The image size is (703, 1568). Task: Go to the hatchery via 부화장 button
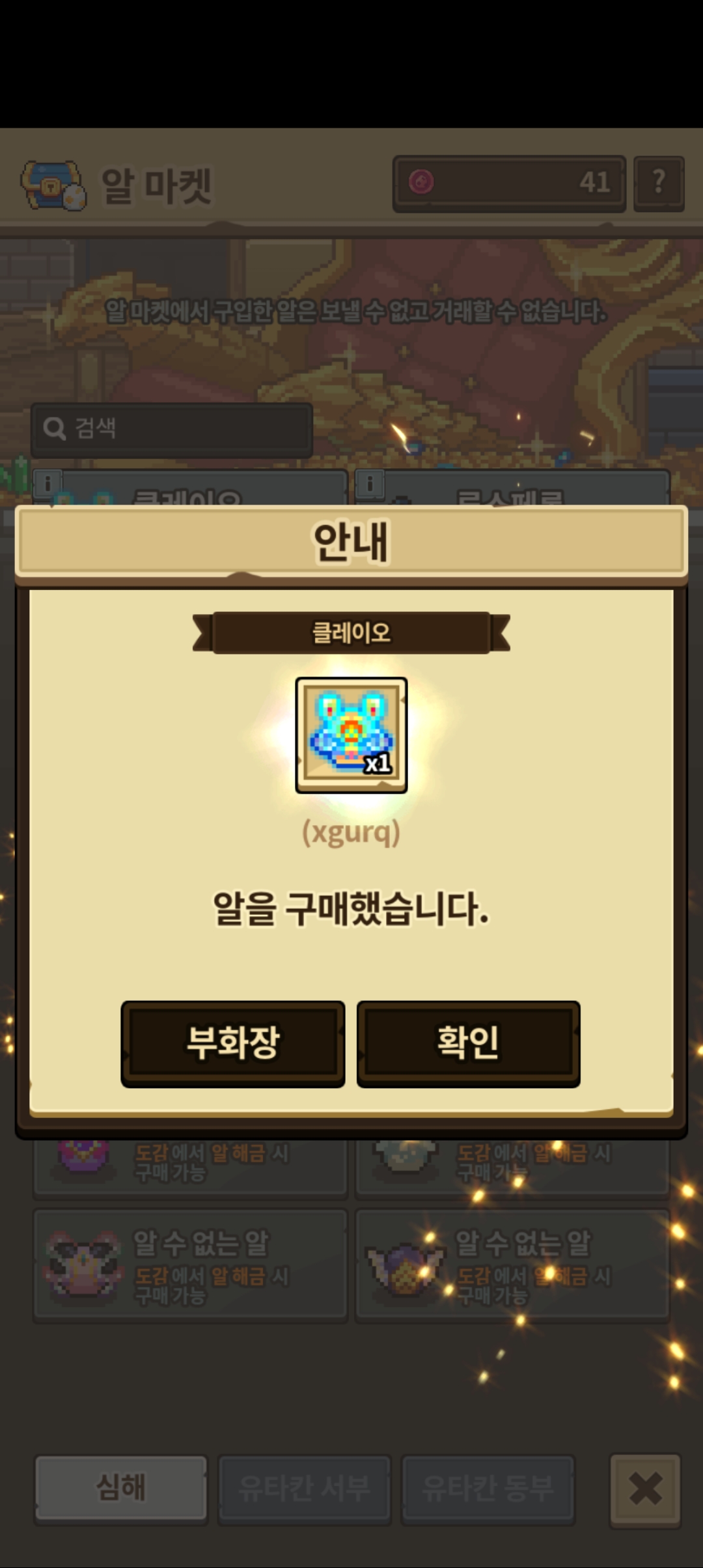tap(233, 1043)
